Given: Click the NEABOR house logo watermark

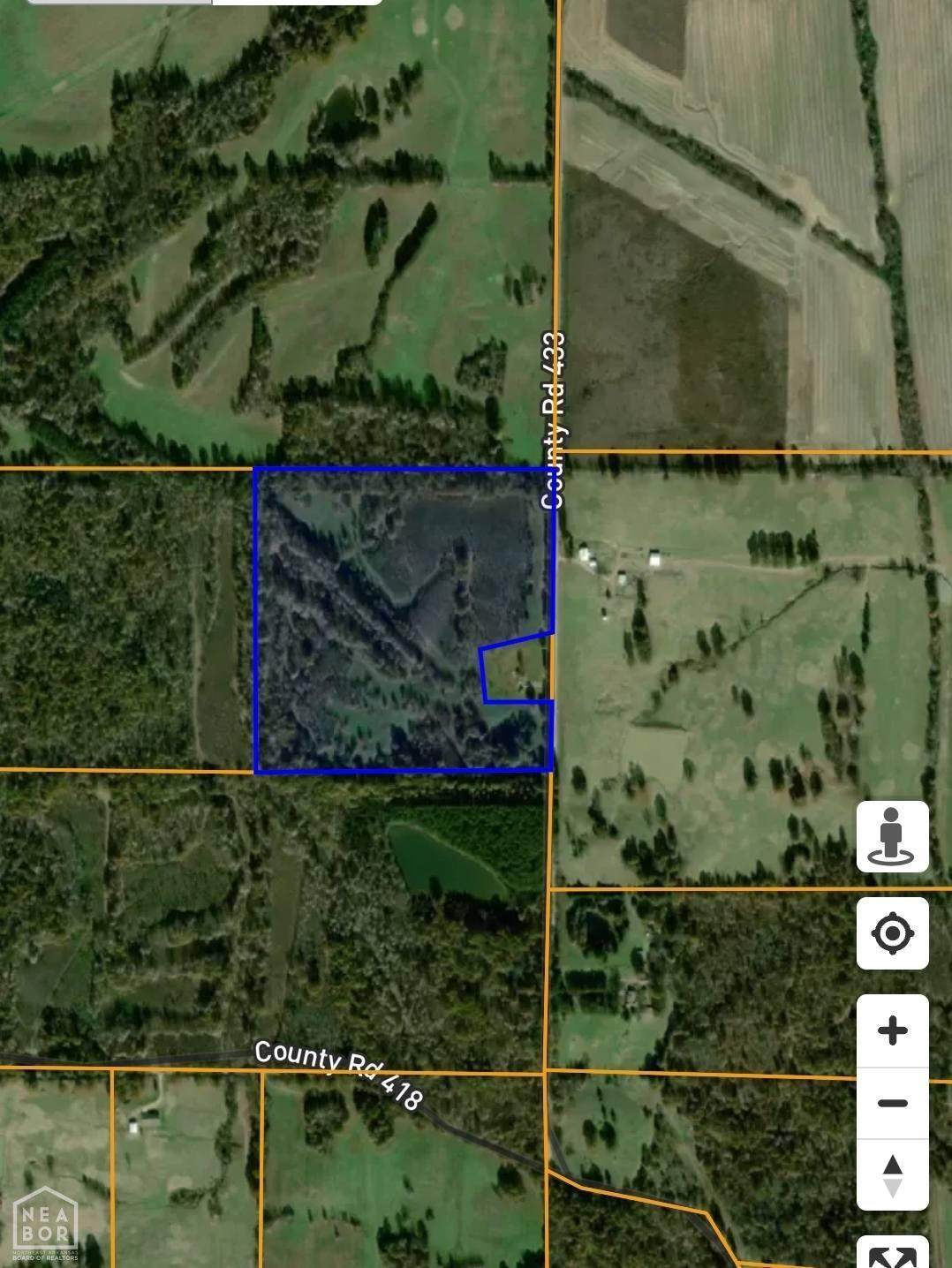Looking at the screenshot, I should [46, 1221].
